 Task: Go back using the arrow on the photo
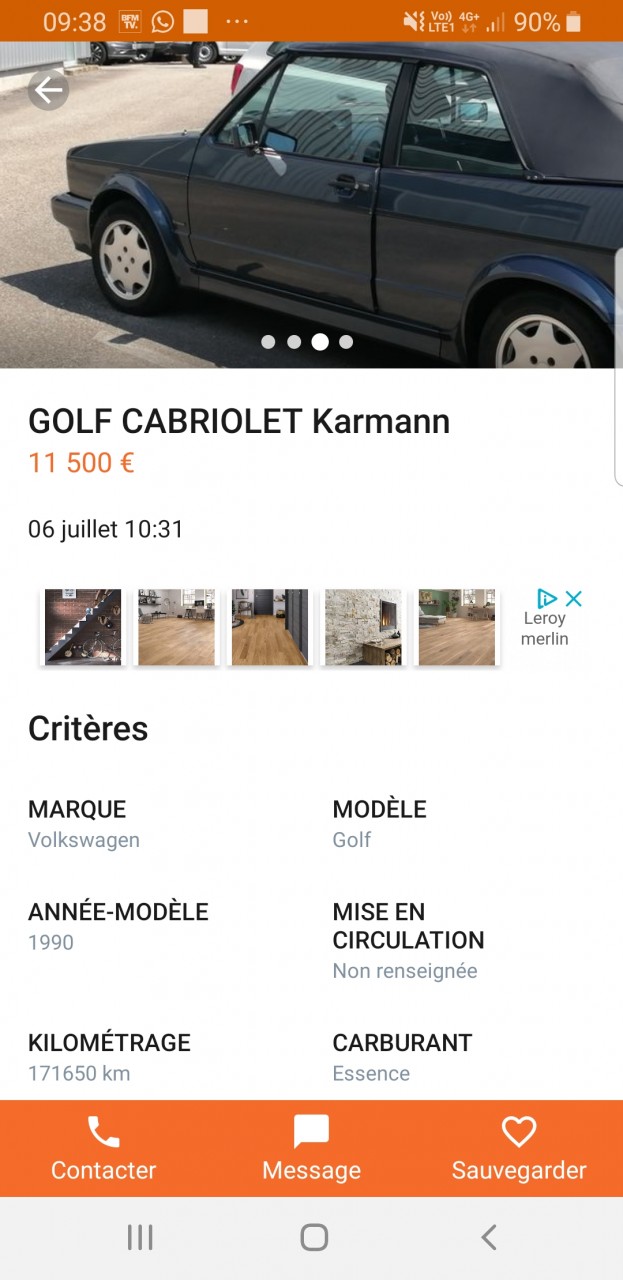[x=48, y=91]
